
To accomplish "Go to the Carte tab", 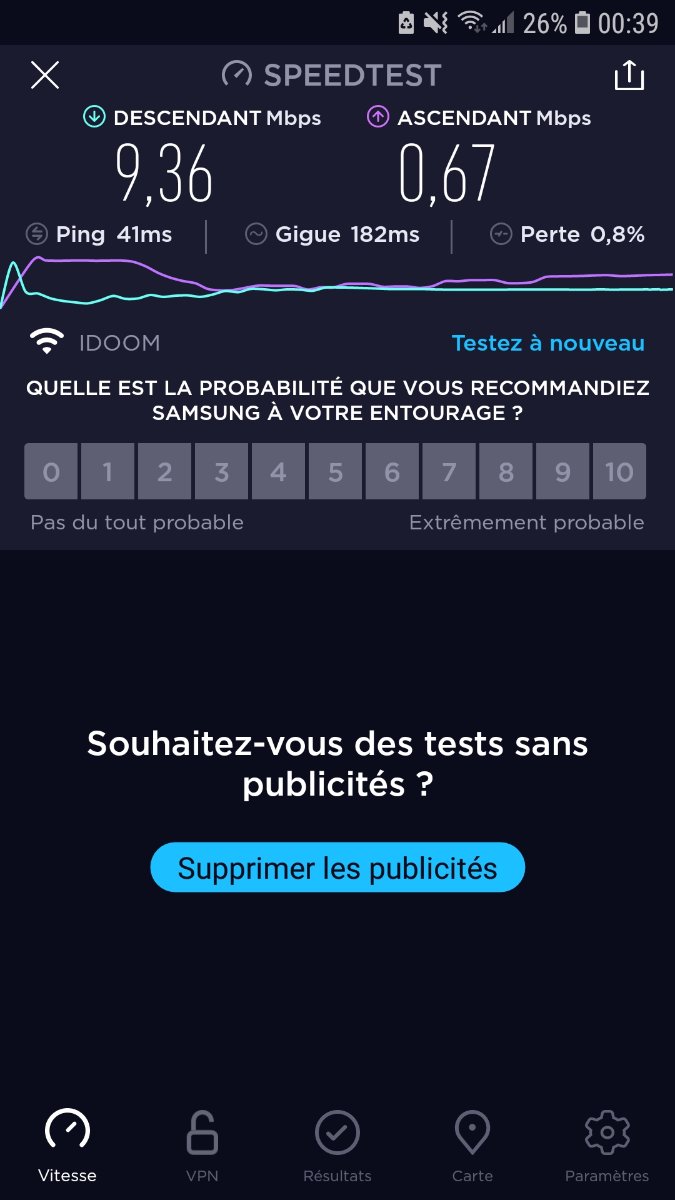I will [x=472, y=1145].
